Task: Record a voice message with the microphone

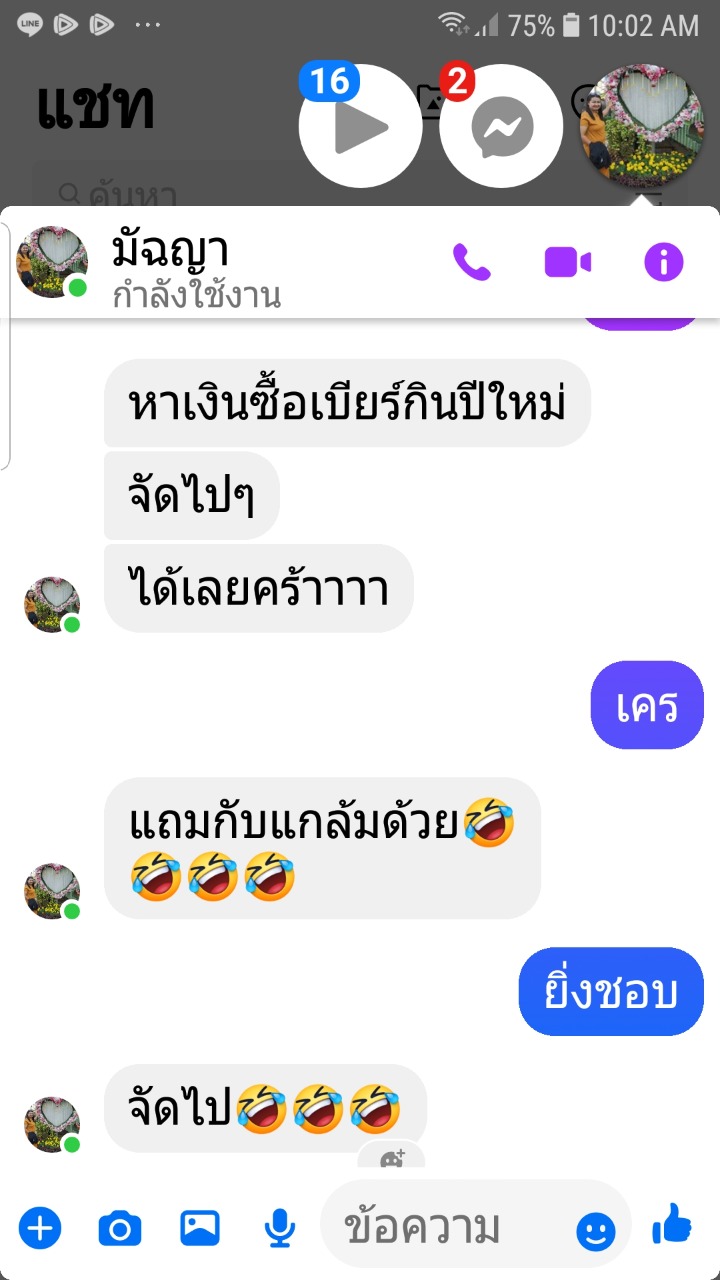Action: tap(280, 1228)
